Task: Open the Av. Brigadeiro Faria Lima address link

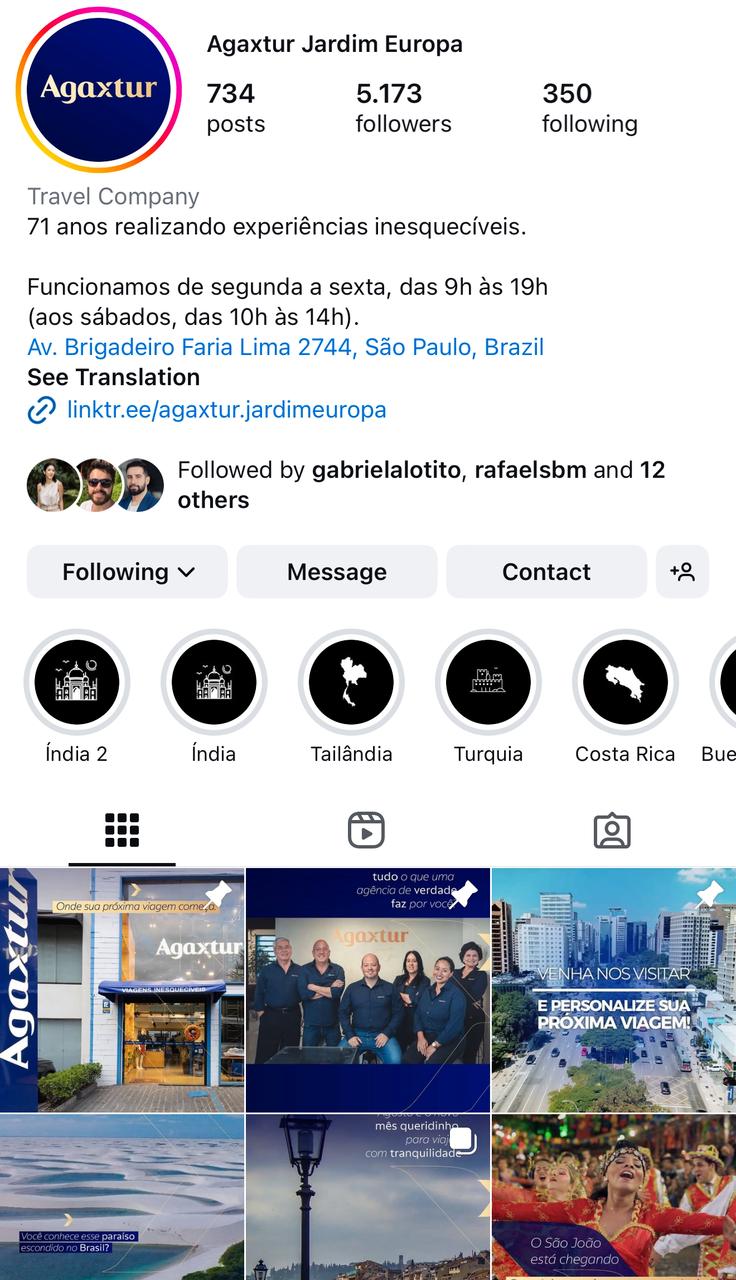Action: pyautogui.click(x=285, y=348)
